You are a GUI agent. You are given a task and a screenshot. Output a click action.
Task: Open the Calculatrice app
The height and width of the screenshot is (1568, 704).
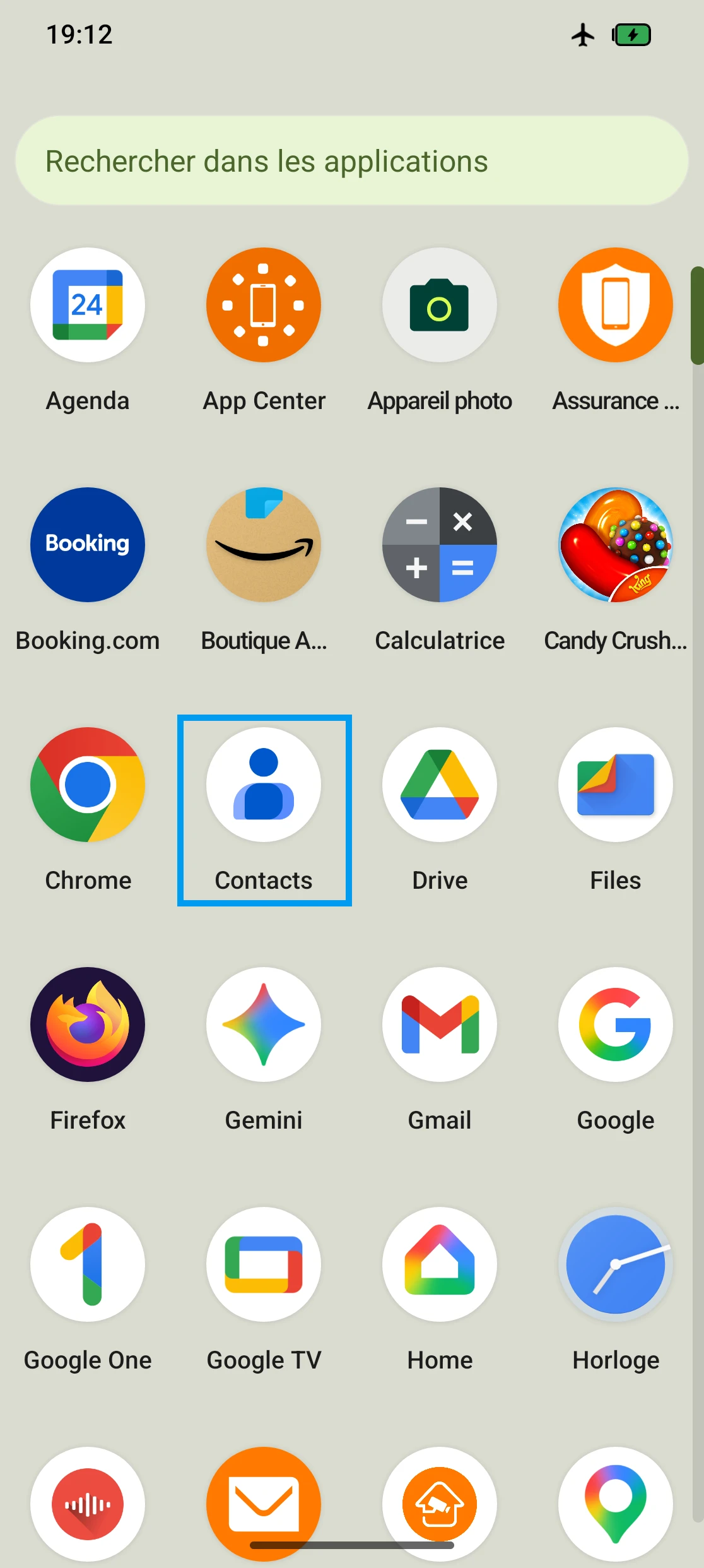click(440, 545)
